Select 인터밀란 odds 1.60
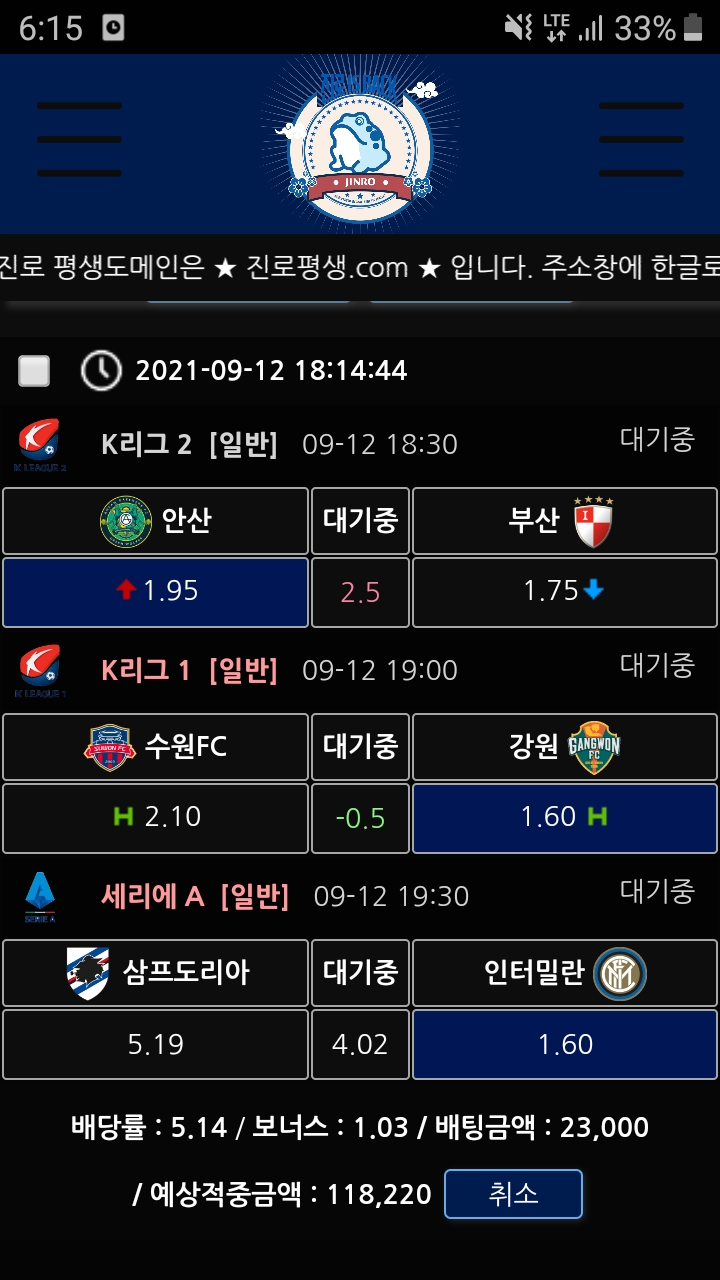 564,1045
